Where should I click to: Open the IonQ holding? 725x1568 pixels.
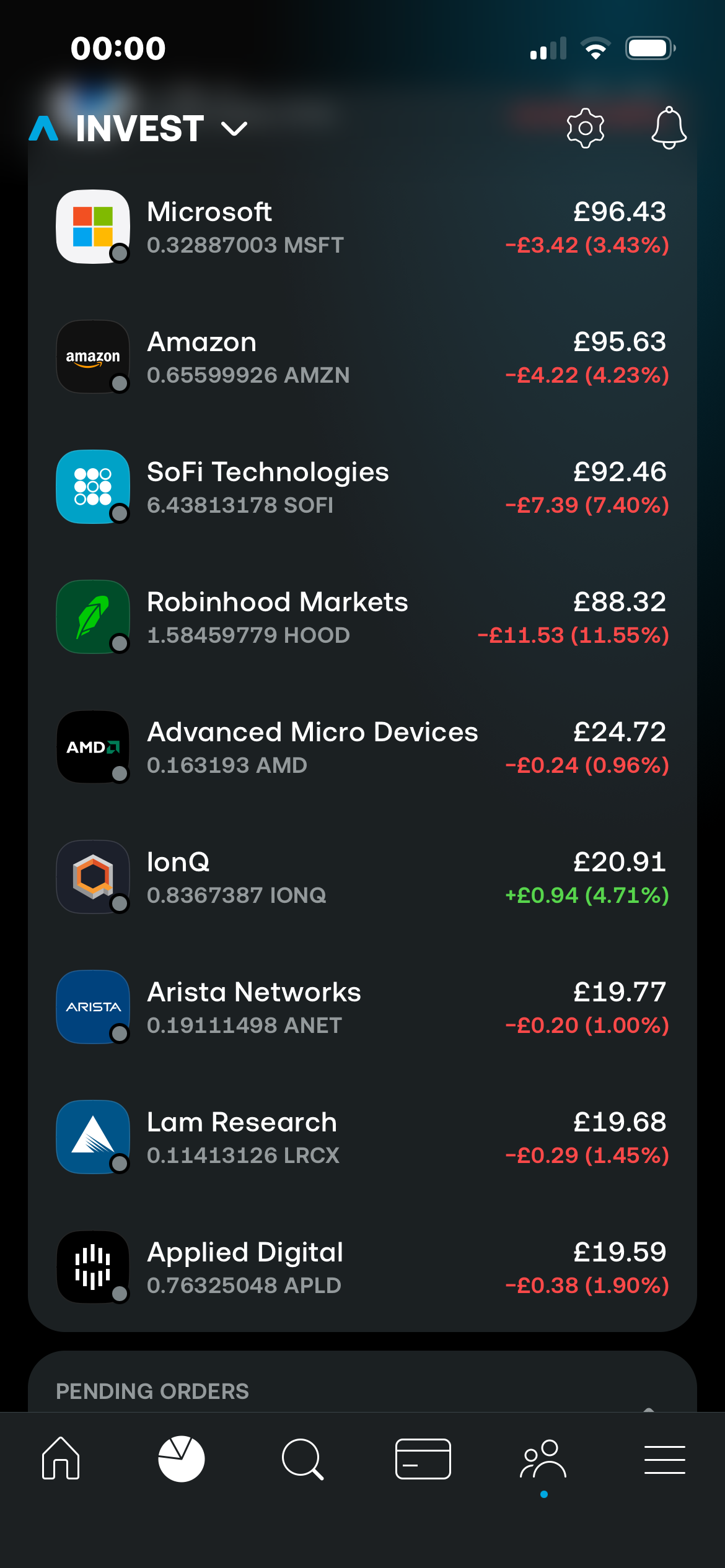coord(362,878)
